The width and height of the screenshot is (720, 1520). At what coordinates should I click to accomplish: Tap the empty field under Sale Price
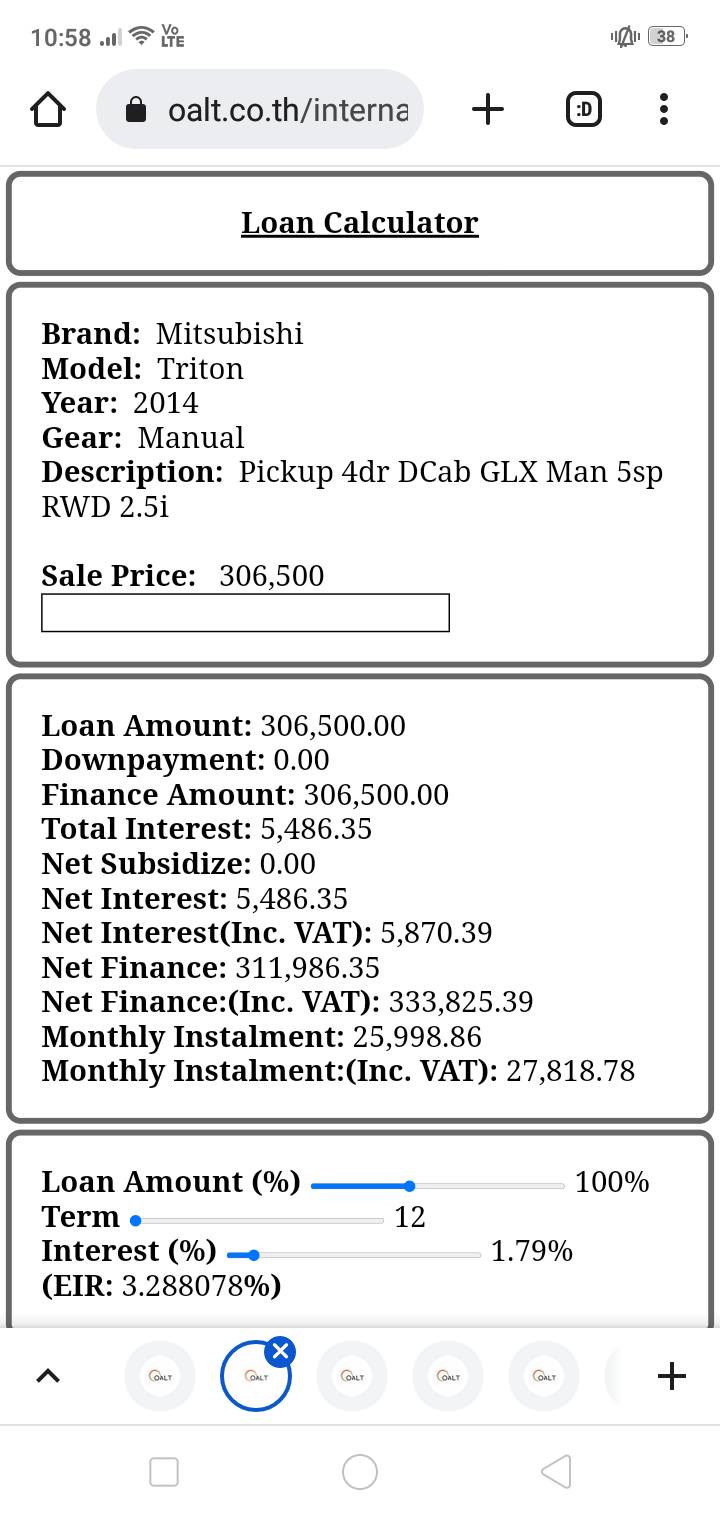point(245,613)
